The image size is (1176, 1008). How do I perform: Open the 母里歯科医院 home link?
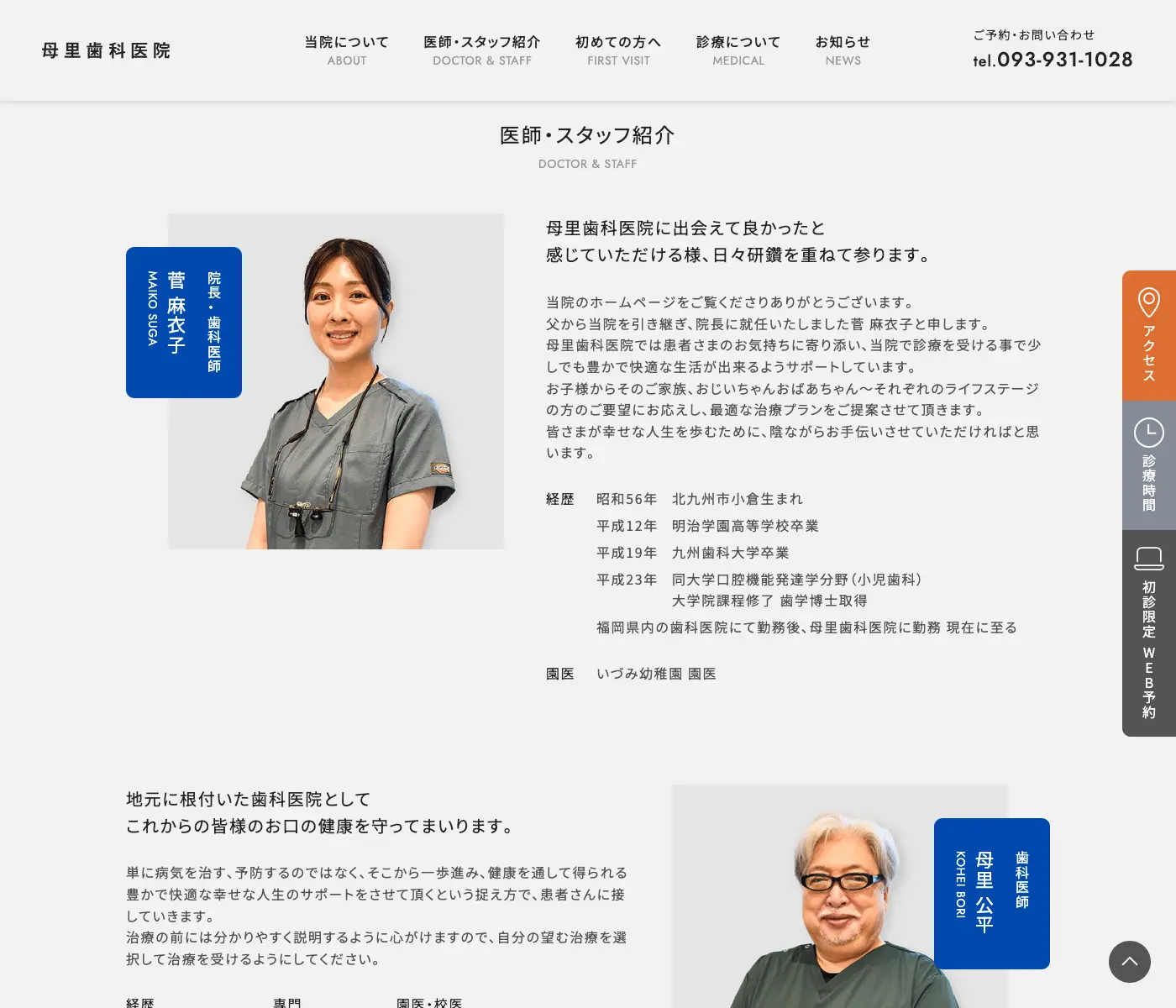pyautogui.click(x=106, y=50)
